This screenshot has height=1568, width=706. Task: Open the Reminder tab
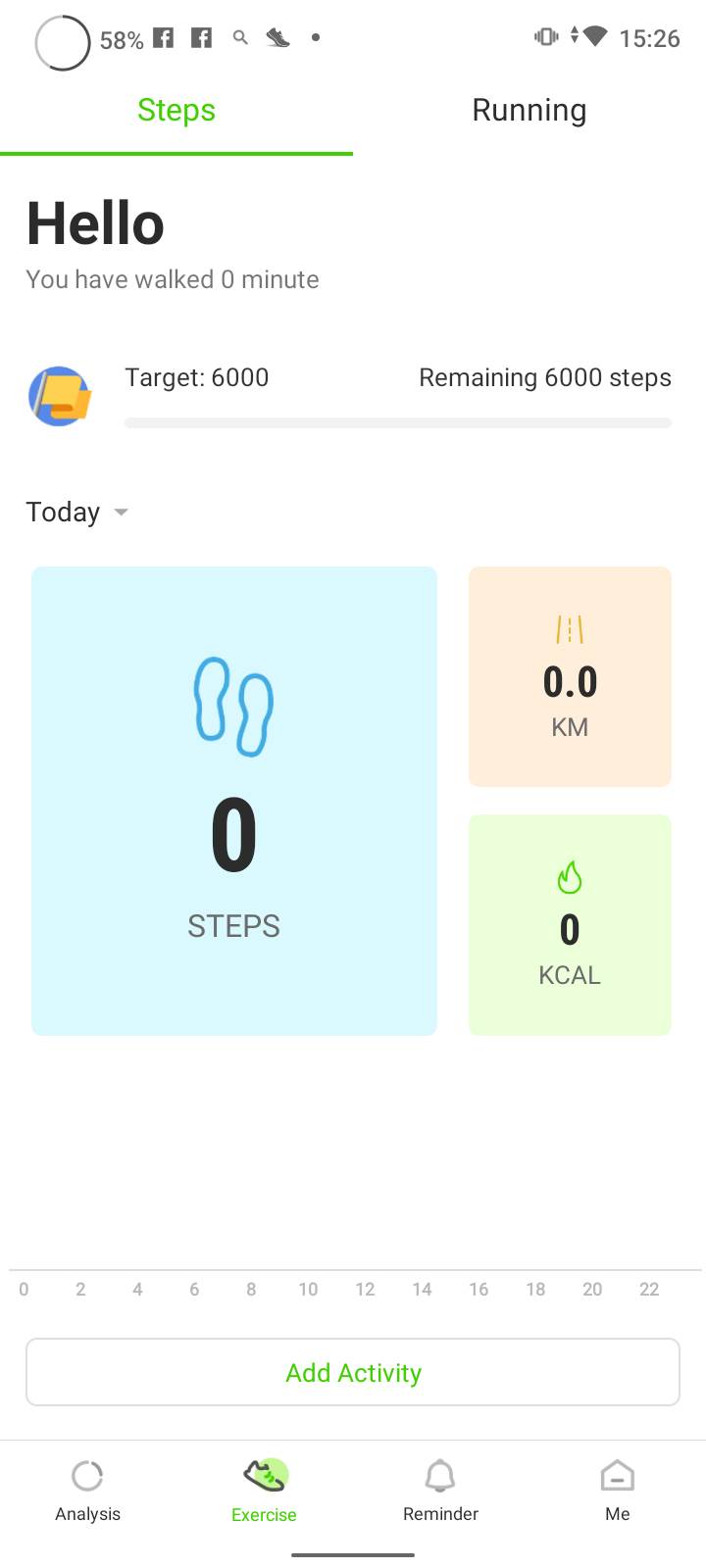coord(440,1491)
